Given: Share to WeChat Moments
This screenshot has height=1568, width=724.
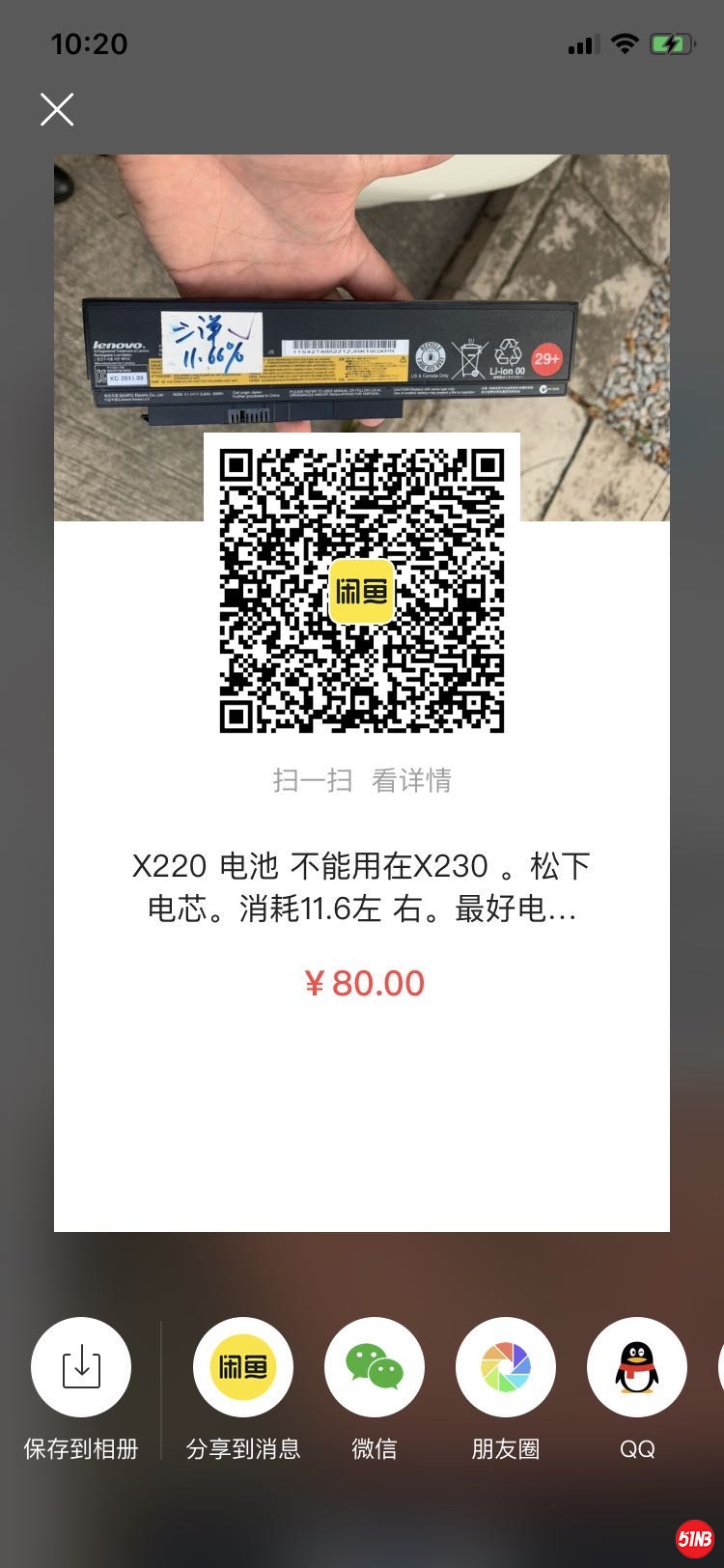Looking at the screenshot, I should pos(506,1367).
